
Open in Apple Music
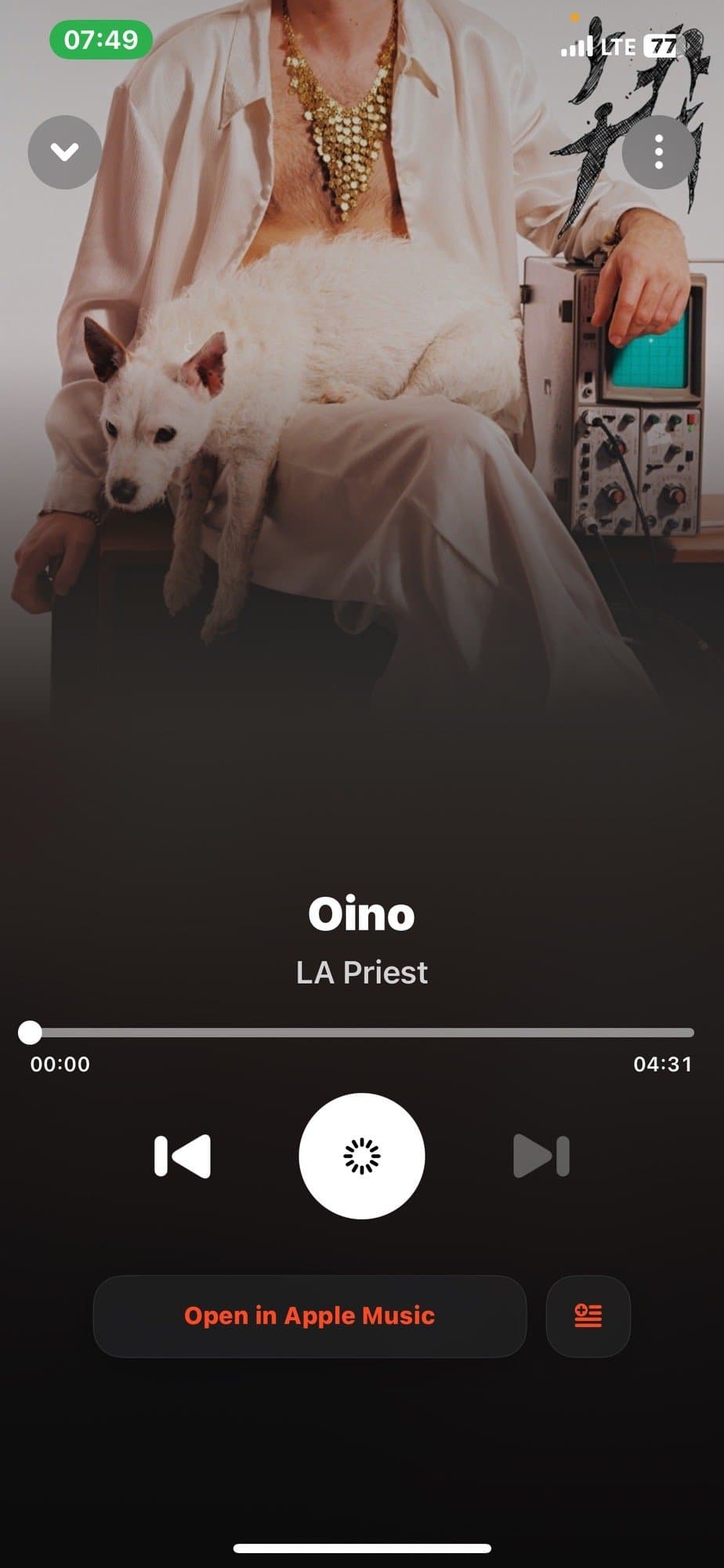pyautogui.click(x=310, y=1316)
